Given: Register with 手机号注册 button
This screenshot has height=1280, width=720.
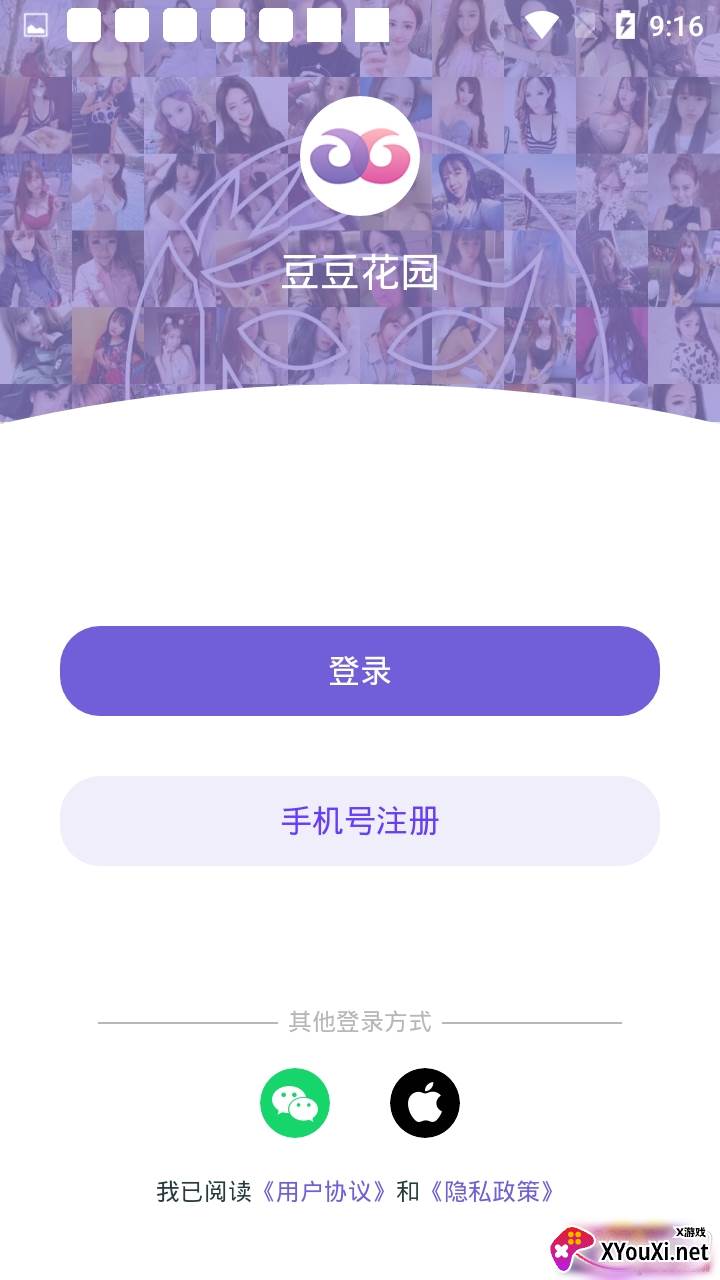Looking at the screenshot, I should [x=360, y=821].
